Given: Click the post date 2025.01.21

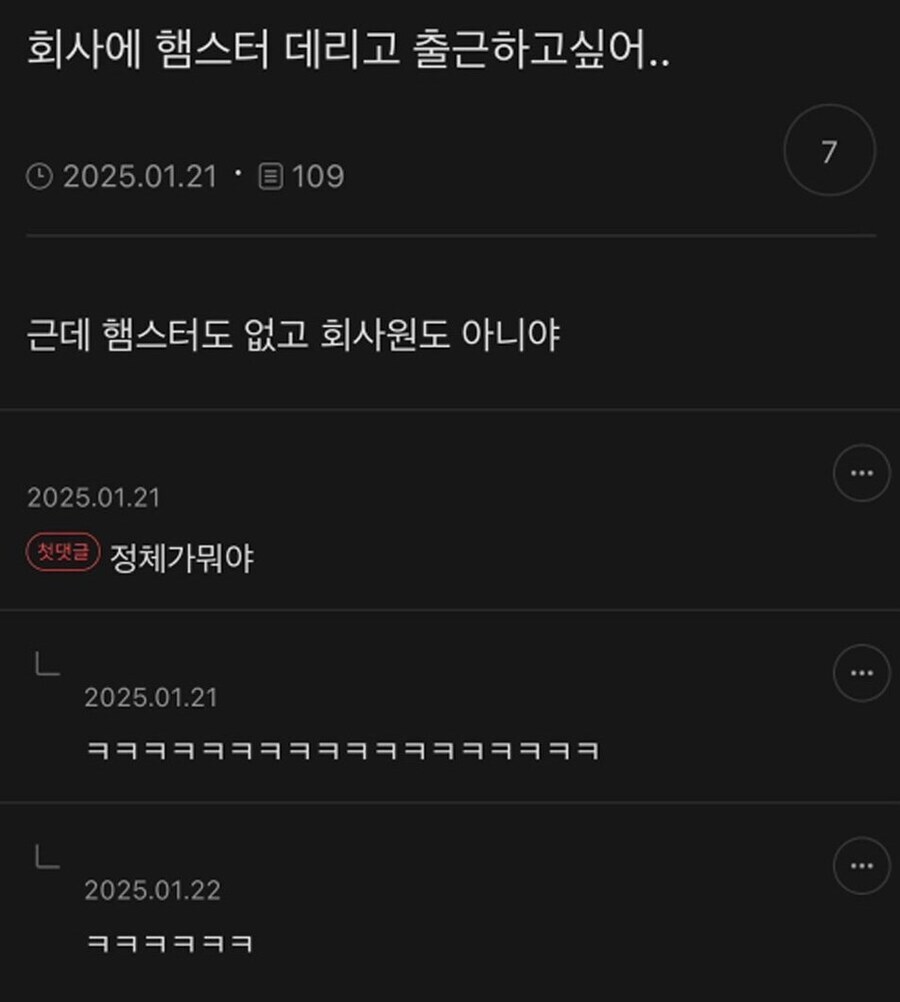Looking at the screenshot, I should point(140,176).
